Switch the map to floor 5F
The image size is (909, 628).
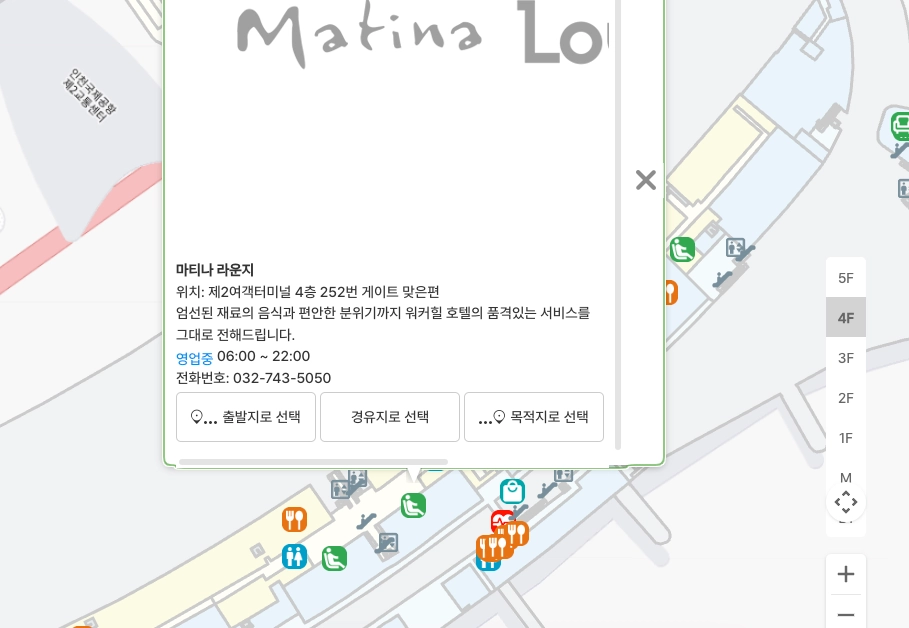[846, 278]
